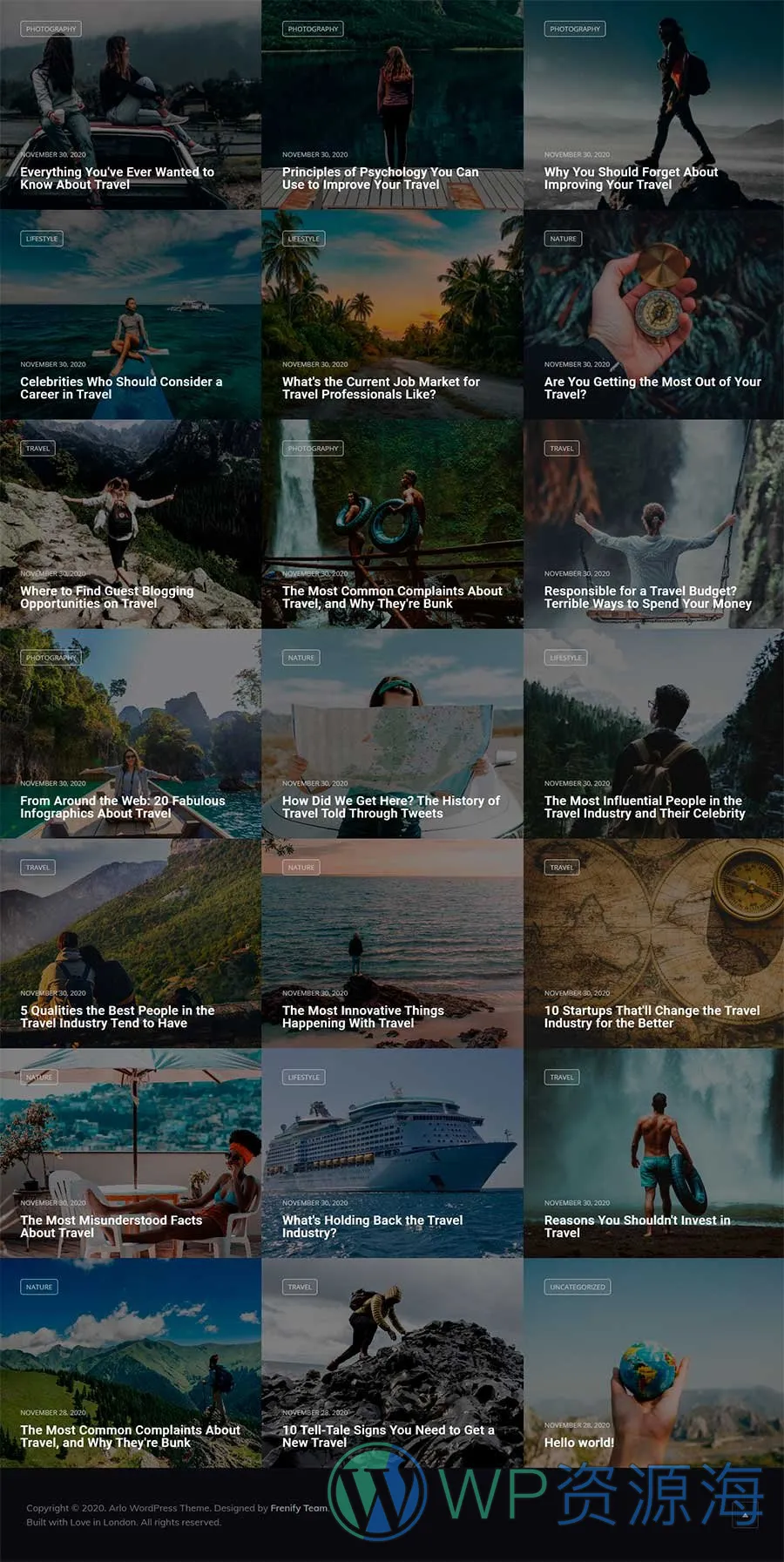
Task: Select the Uncategorized tag on 'Hello world!'
Action: (578, 1287)
